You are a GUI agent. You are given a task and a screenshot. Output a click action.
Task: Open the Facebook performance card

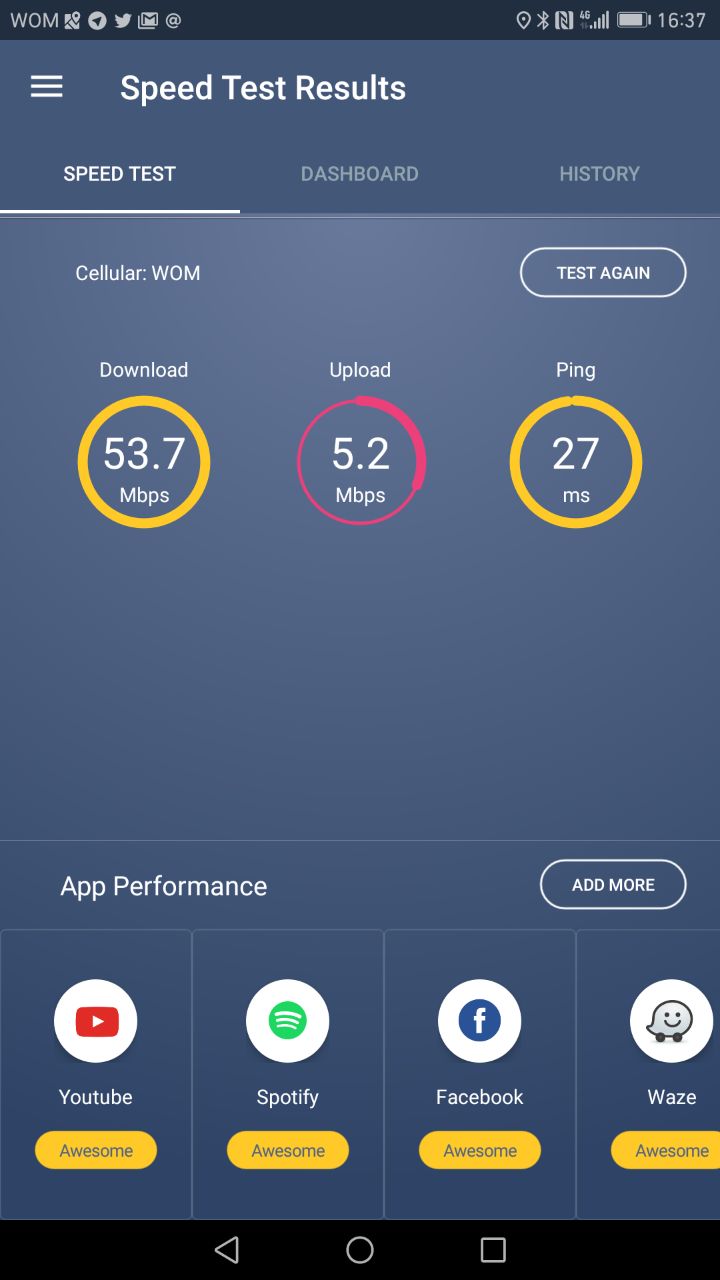tap(480, 1074)
